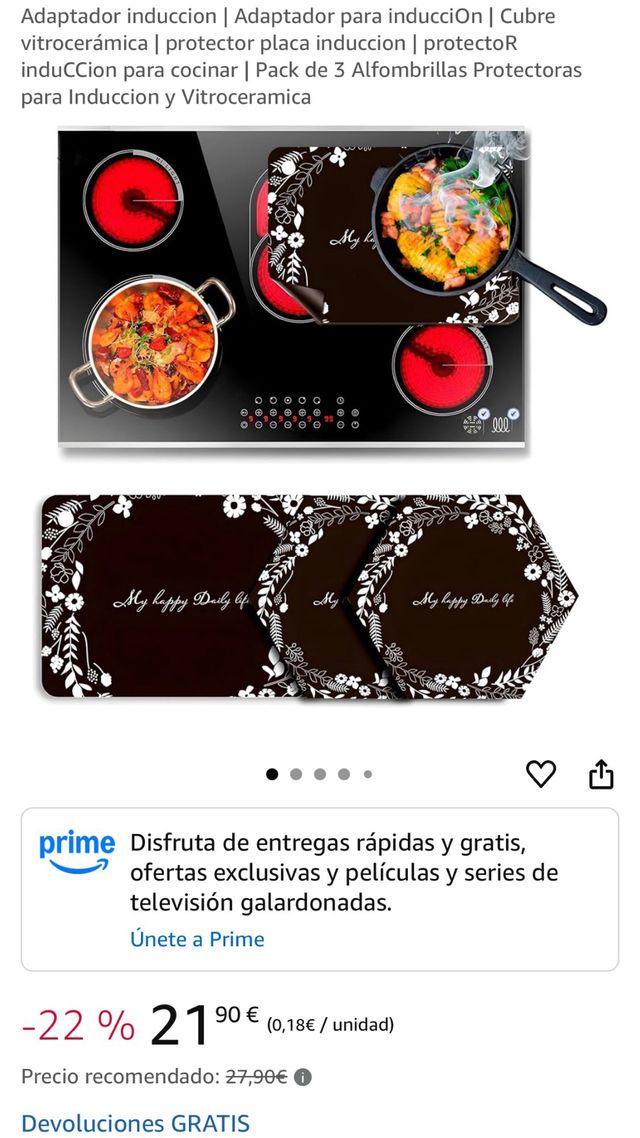Open the Únete a Prime link
The image size is (640, 1138).
(x=197, y=938)
